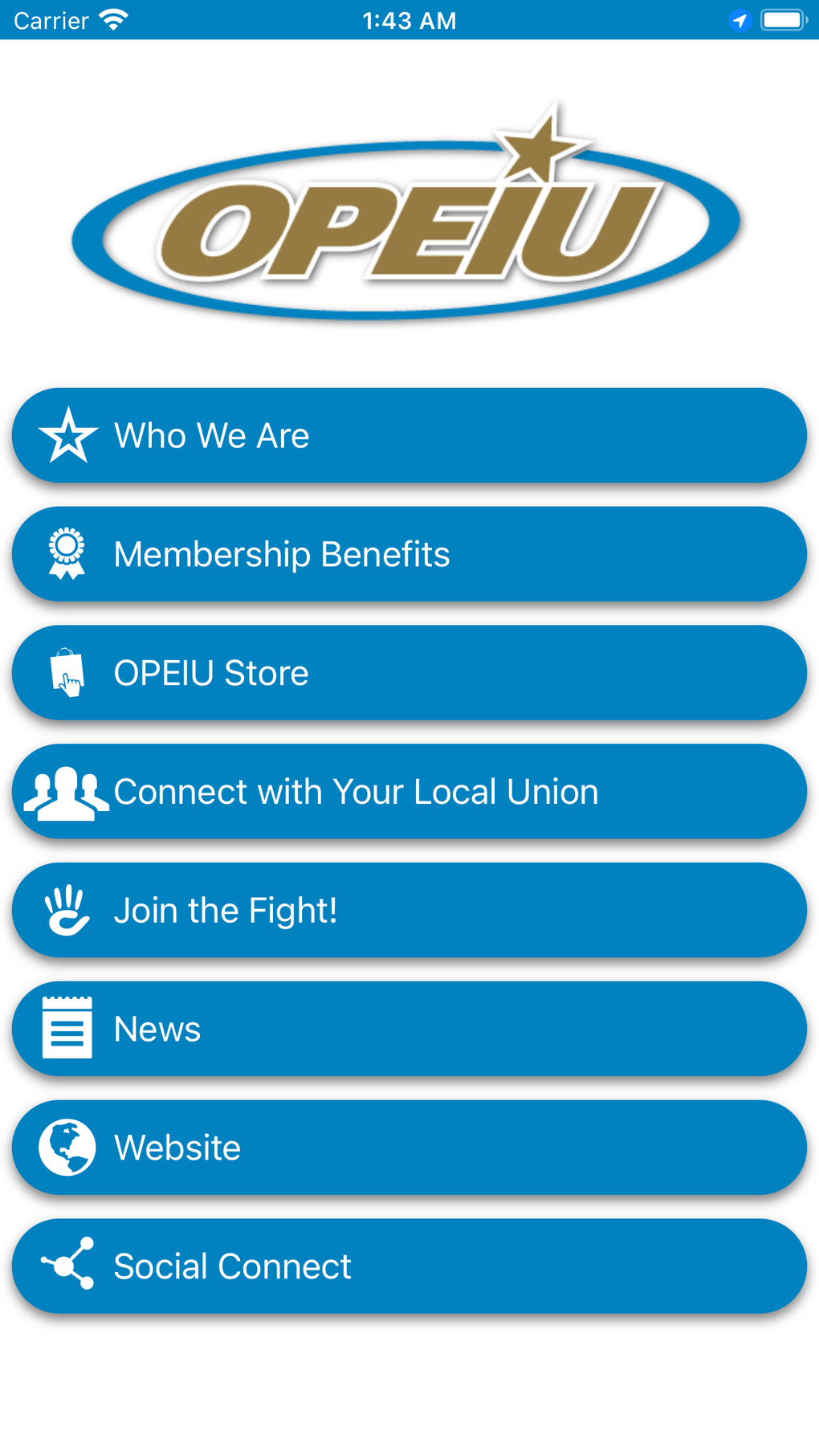Select the star icon beside Who We Are
This screenshot has height=1456, width=819.
68,436
